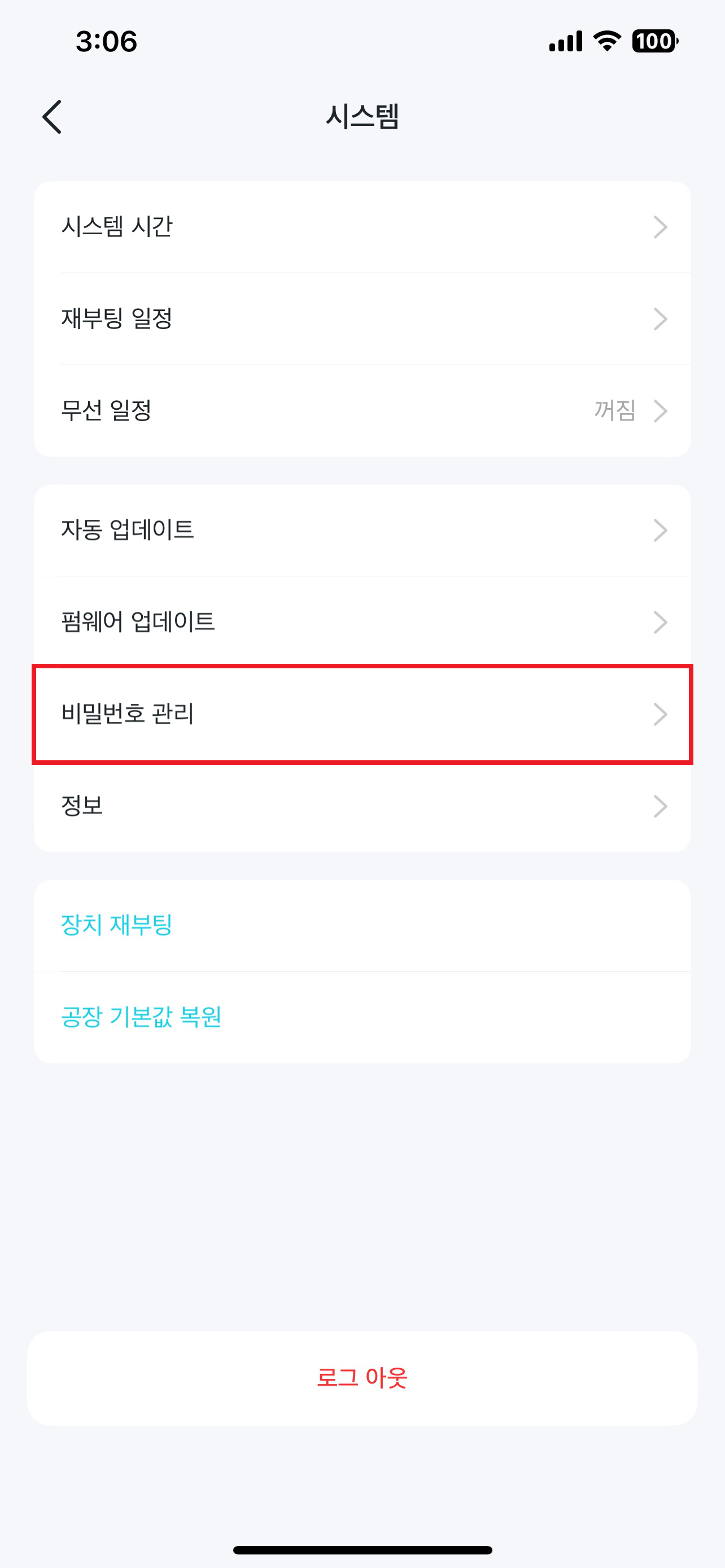Open 시스템 시간 settings
The image size is (725, 1568).
coord(362,227)
